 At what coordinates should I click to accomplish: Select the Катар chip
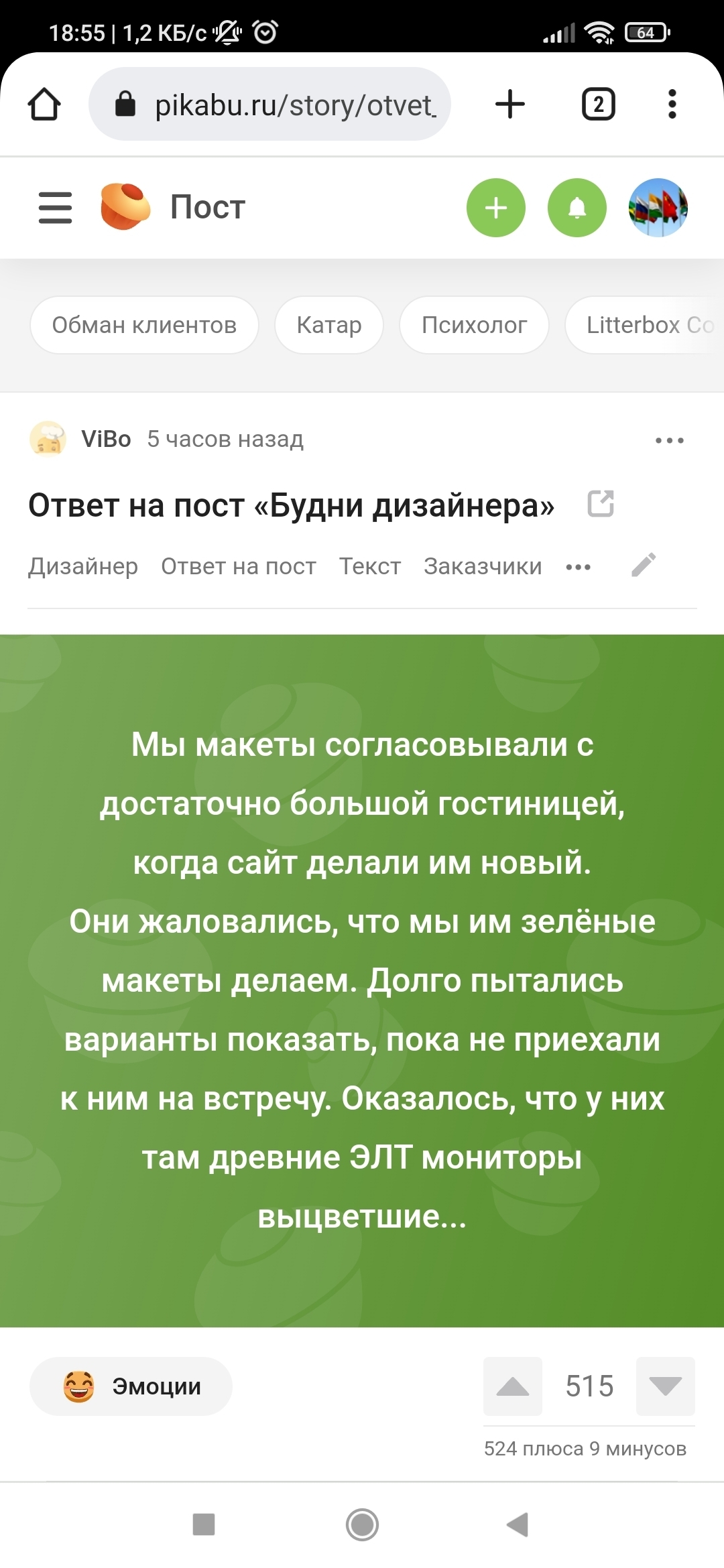[328, 325]
